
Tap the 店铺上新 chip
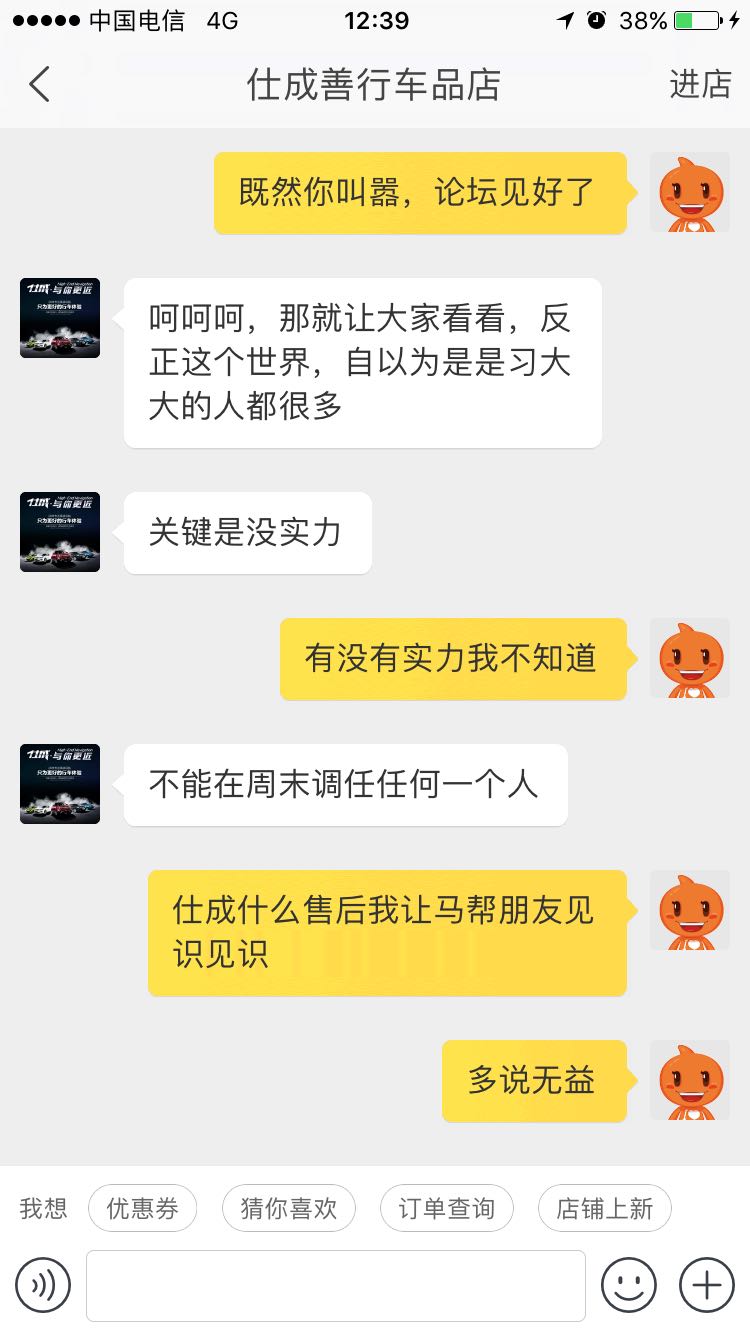click(x=604, y=1209)
